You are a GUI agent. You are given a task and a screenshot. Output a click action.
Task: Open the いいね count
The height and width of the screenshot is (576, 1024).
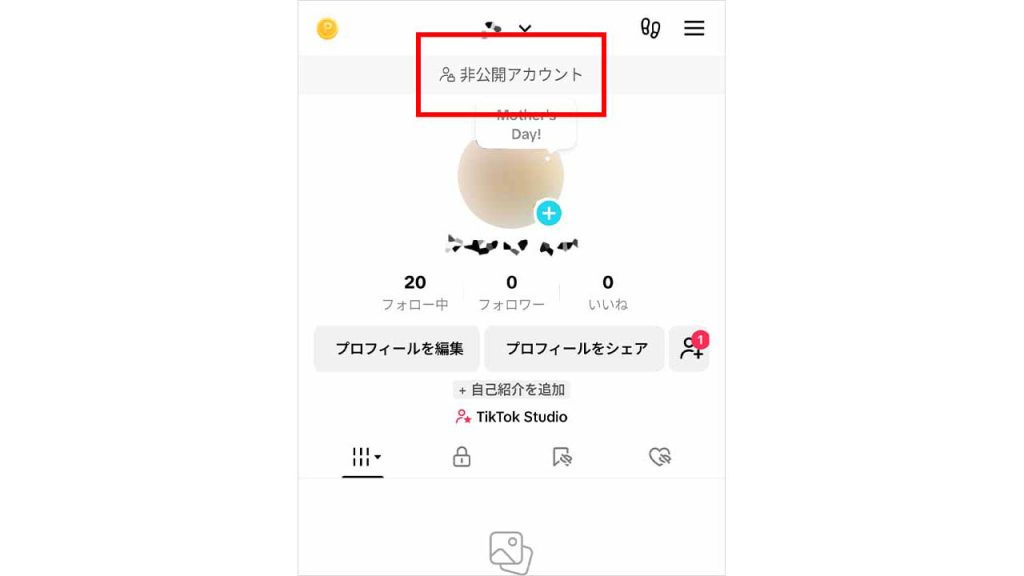pyautogui.click(x=607, y=293)
